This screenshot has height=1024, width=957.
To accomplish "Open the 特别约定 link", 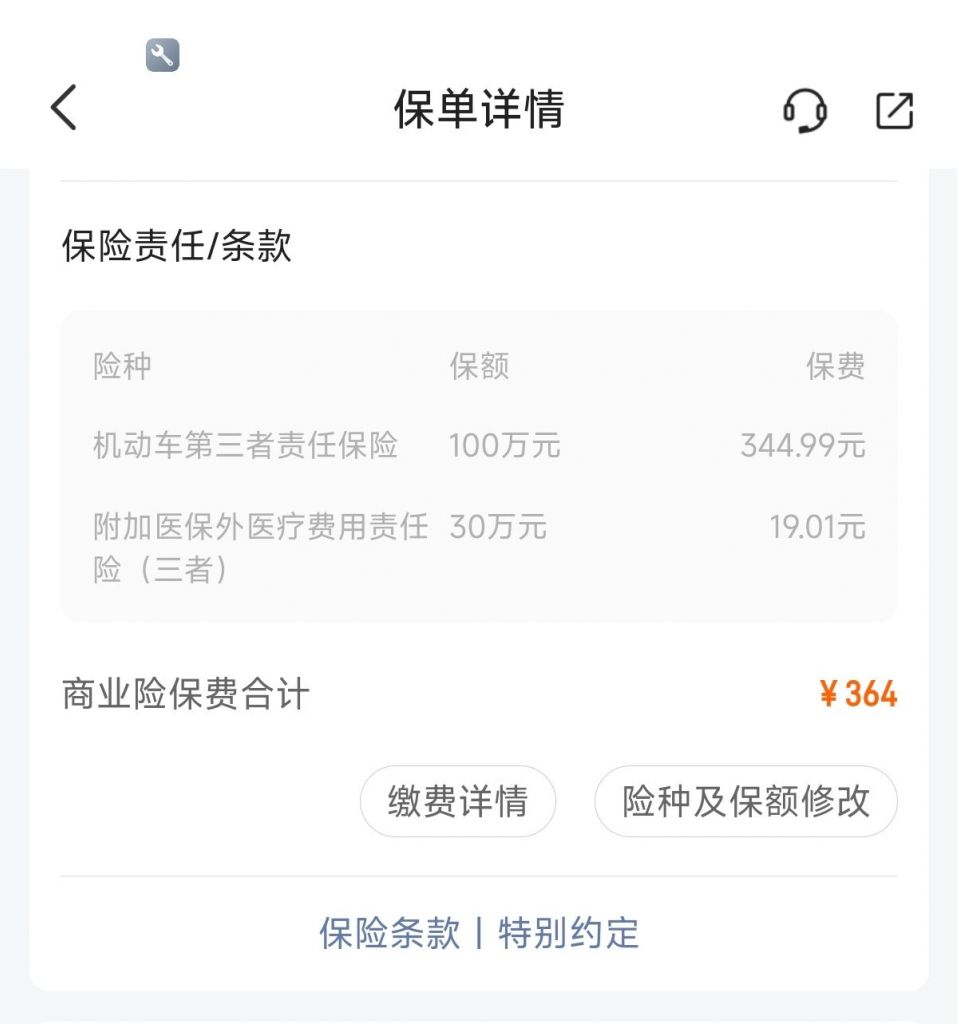I will (x=568, y=933).
